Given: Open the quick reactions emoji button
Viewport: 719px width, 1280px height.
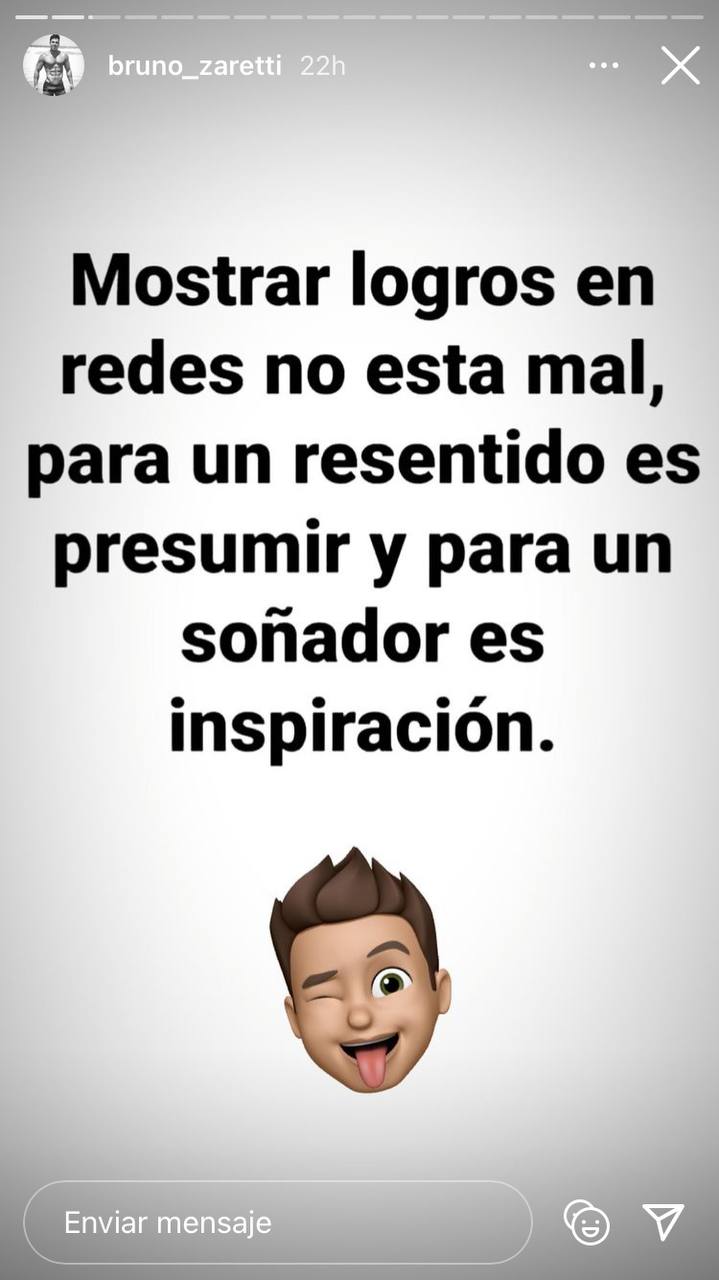Looking at the screenshot, I should [x=586, y=1222].
